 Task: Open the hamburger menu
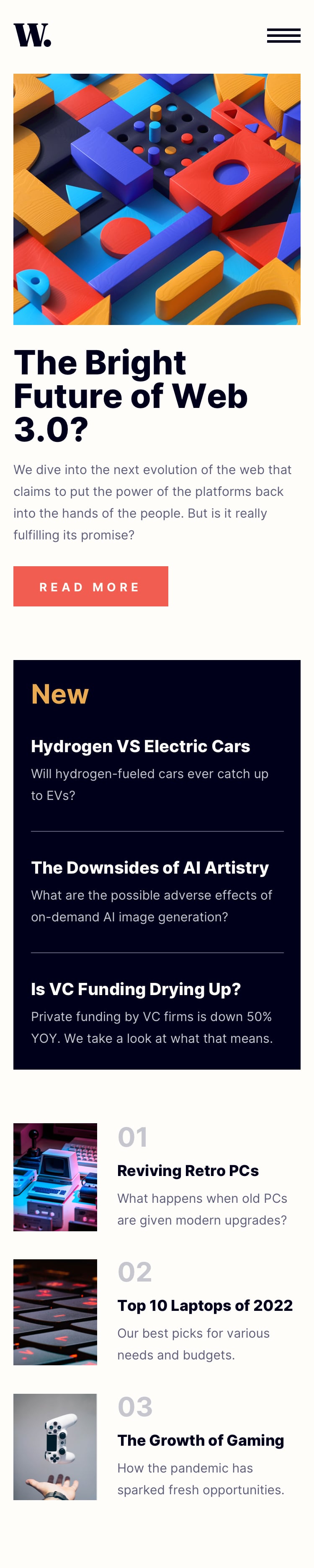pos(283,35)
